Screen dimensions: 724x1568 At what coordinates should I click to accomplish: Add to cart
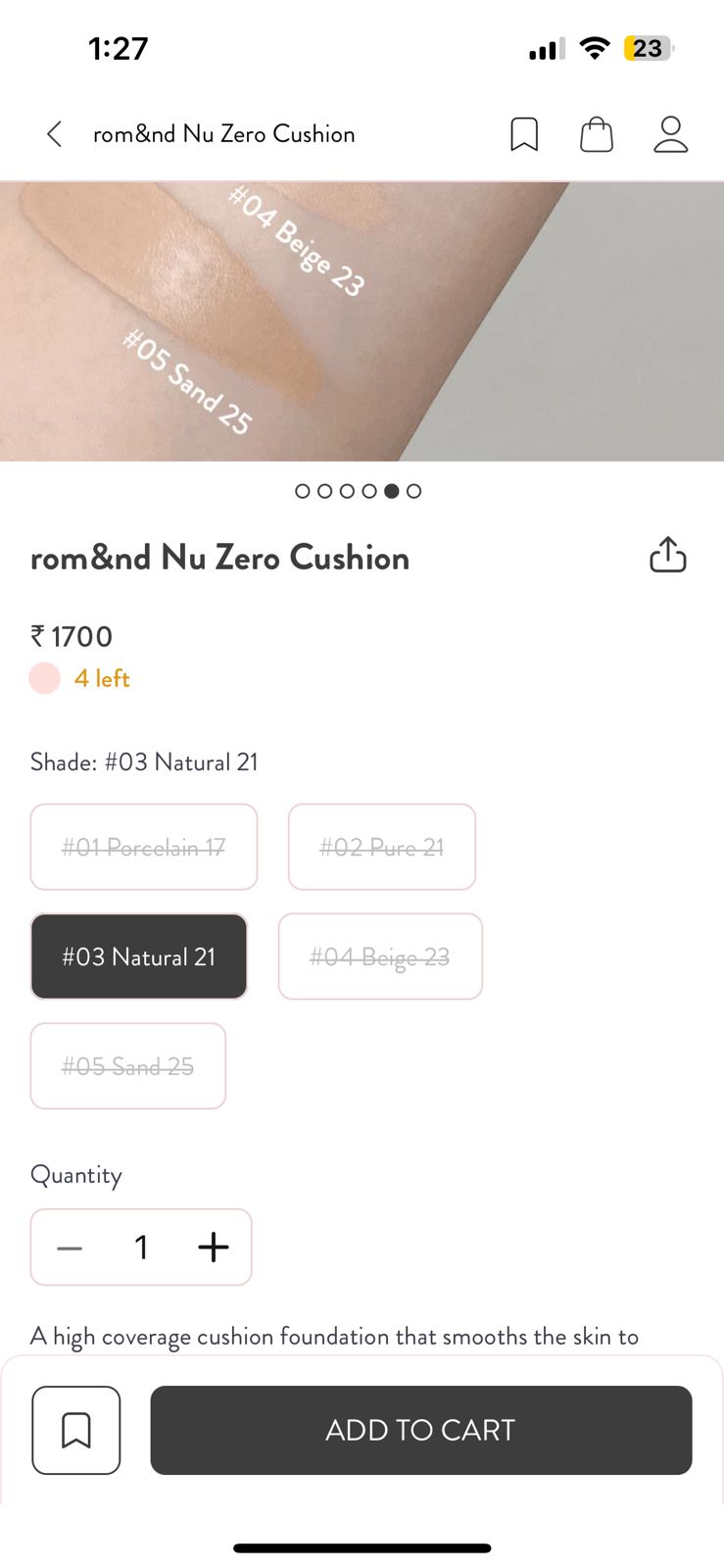pyautogui.click(x=420, y=1430)
